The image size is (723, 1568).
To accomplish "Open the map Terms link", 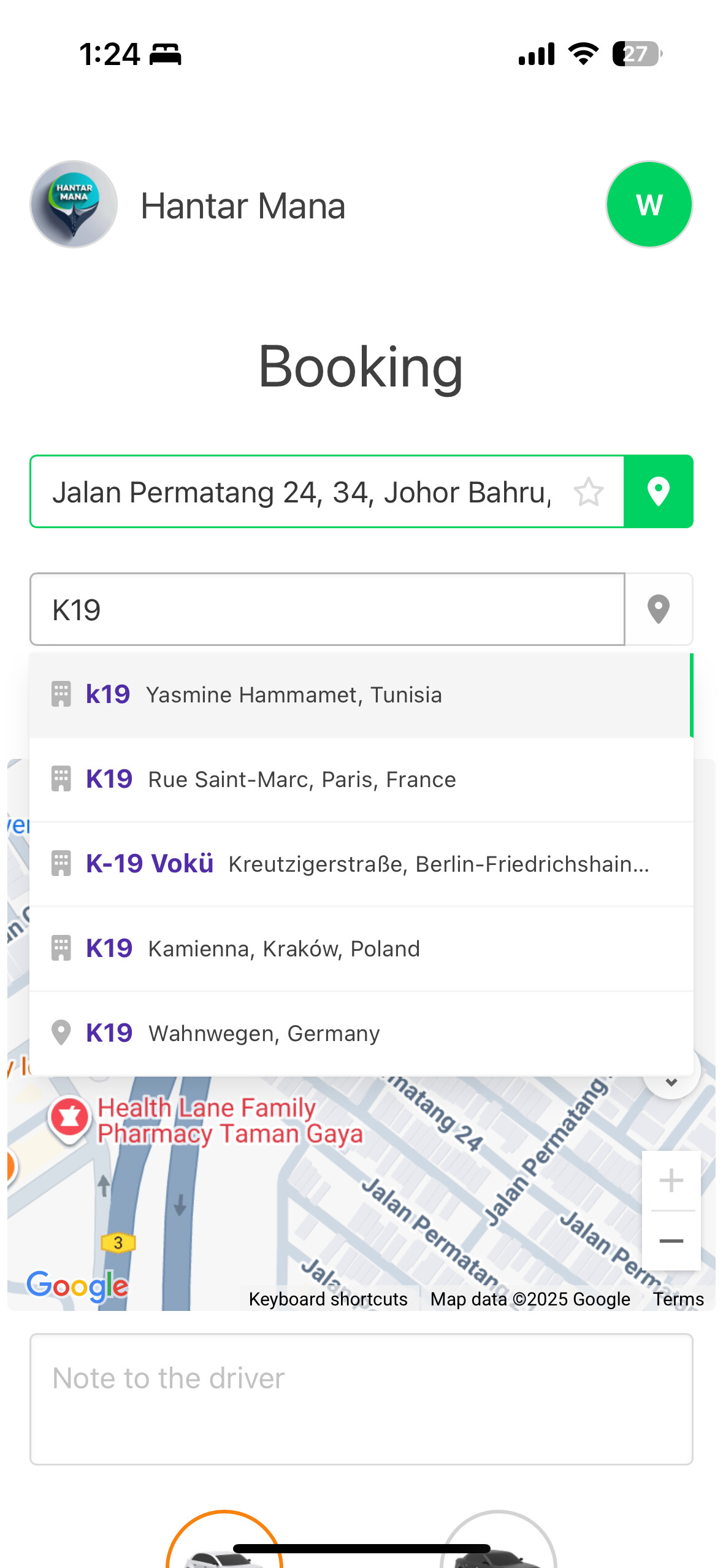I will [x=678, y=1299].
